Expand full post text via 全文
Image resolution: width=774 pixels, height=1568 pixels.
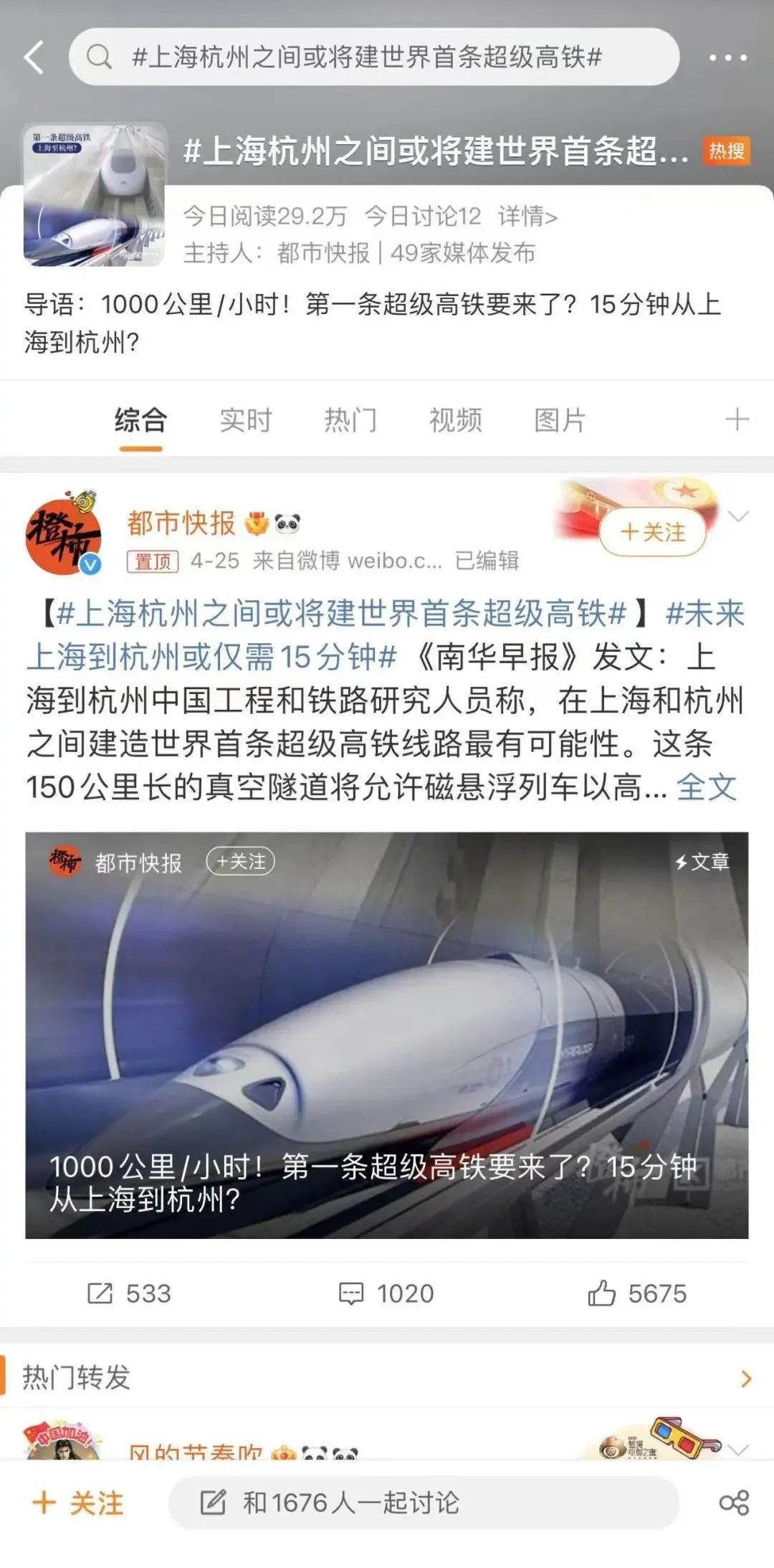pyautogui.click(x=706, y=787)
